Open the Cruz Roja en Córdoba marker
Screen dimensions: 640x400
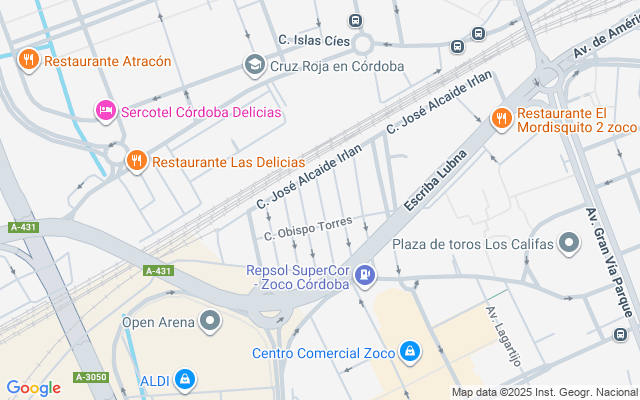click(255, 65)
